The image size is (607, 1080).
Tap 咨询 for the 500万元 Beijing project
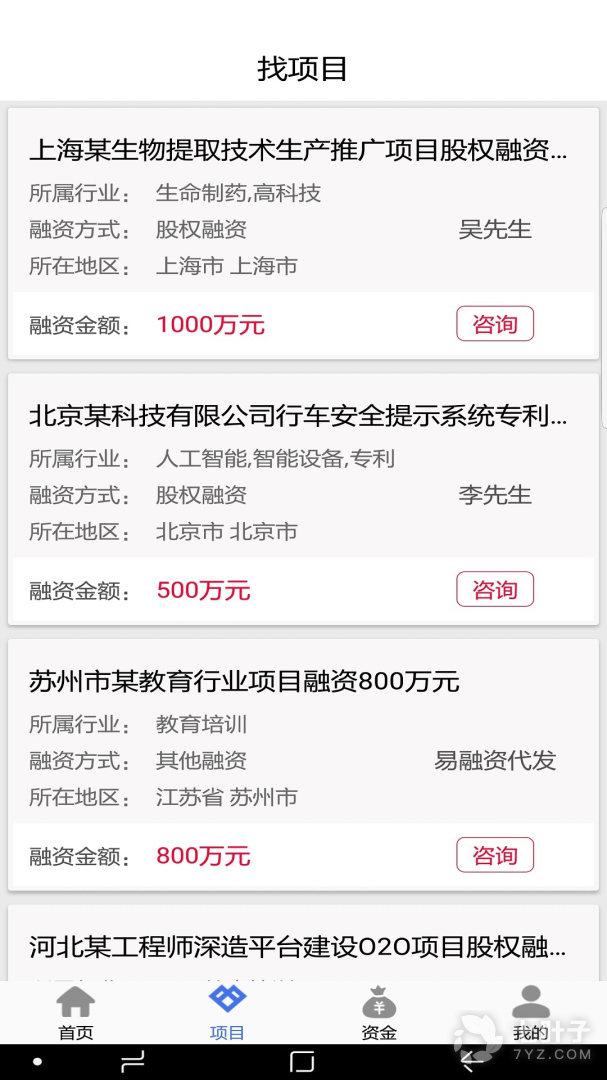[x=495, y=590]
